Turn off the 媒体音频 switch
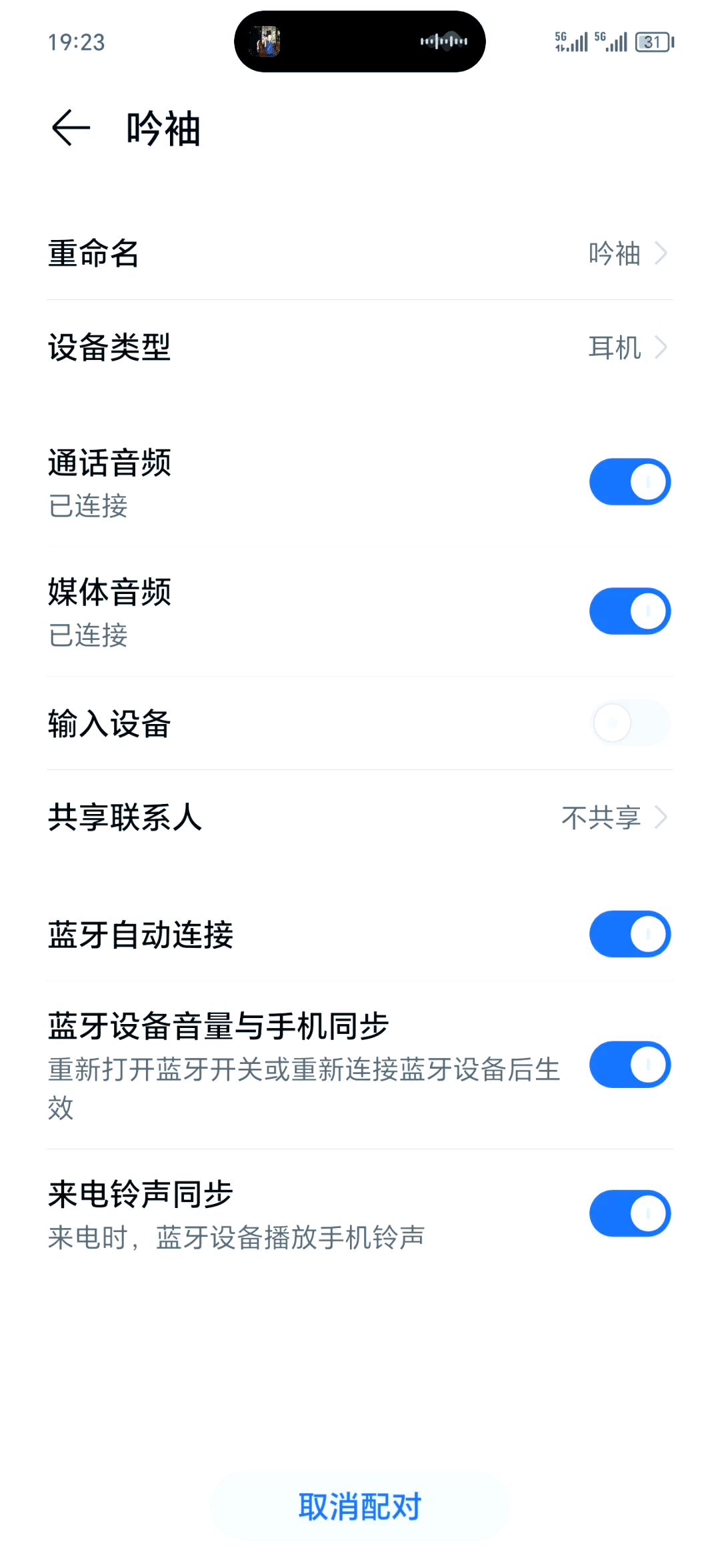Viewport: 720px width, 1568px height. point(629,610)
